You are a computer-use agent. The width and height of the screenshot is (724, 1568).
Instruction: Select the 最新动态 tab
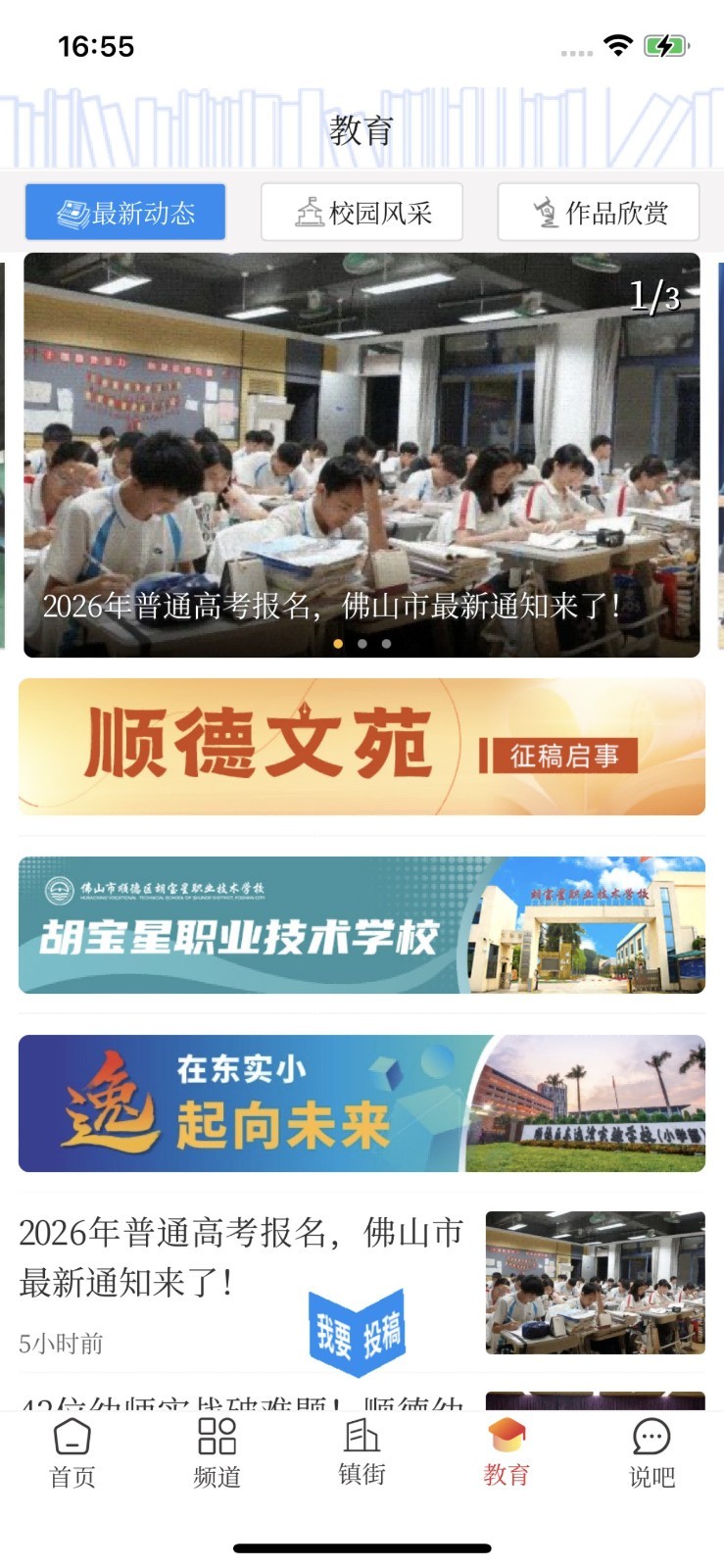125,212
